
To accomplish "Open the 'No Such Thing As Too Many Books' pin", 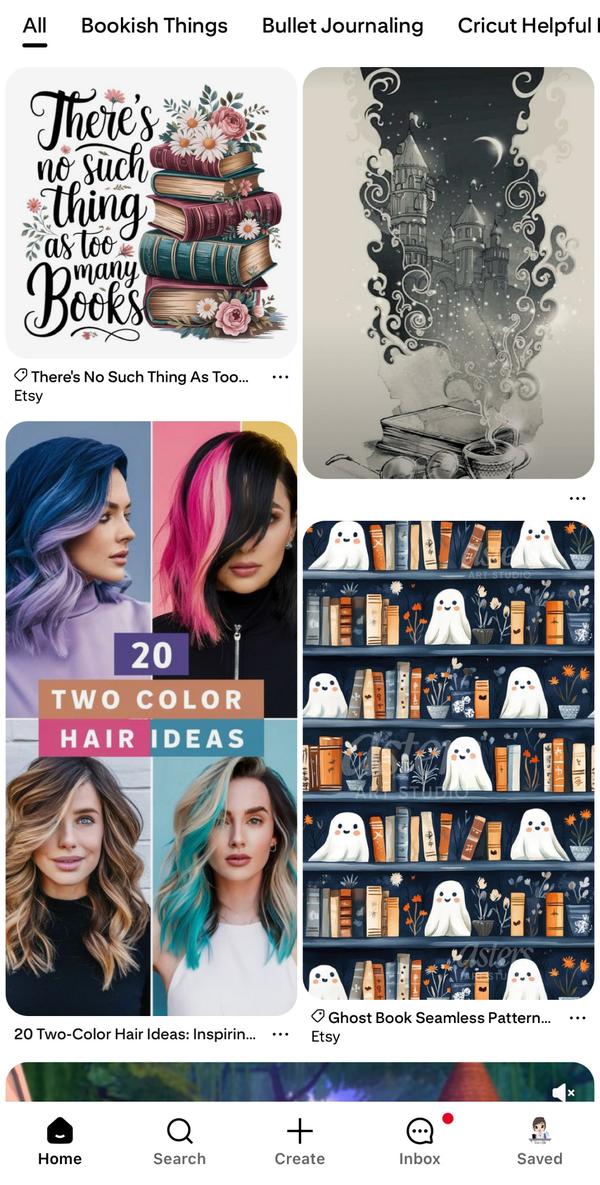I will (x=151, y=213).
